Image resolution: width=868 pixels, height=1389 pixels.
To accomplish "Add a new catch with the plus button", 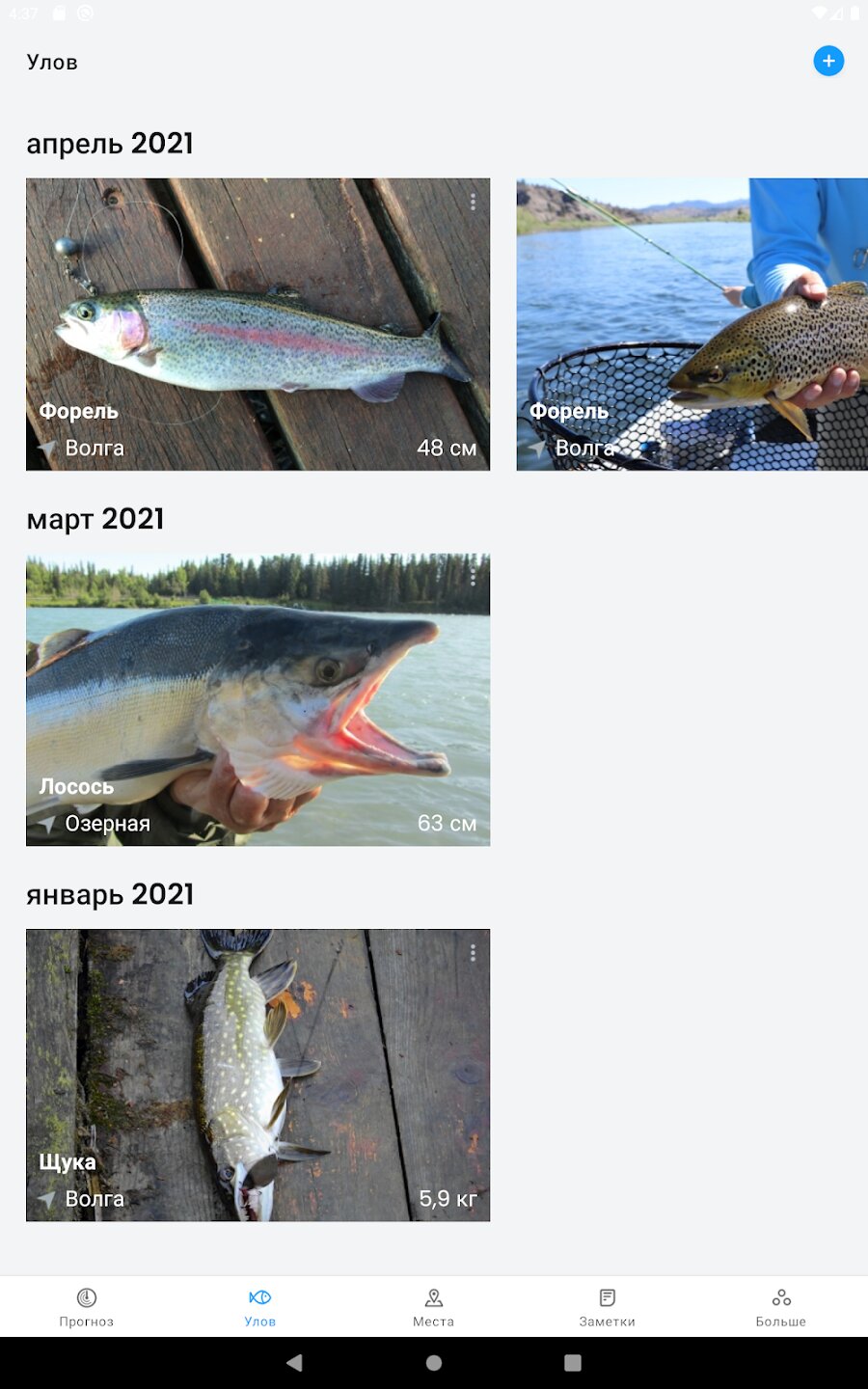I will tap(828, 62).
